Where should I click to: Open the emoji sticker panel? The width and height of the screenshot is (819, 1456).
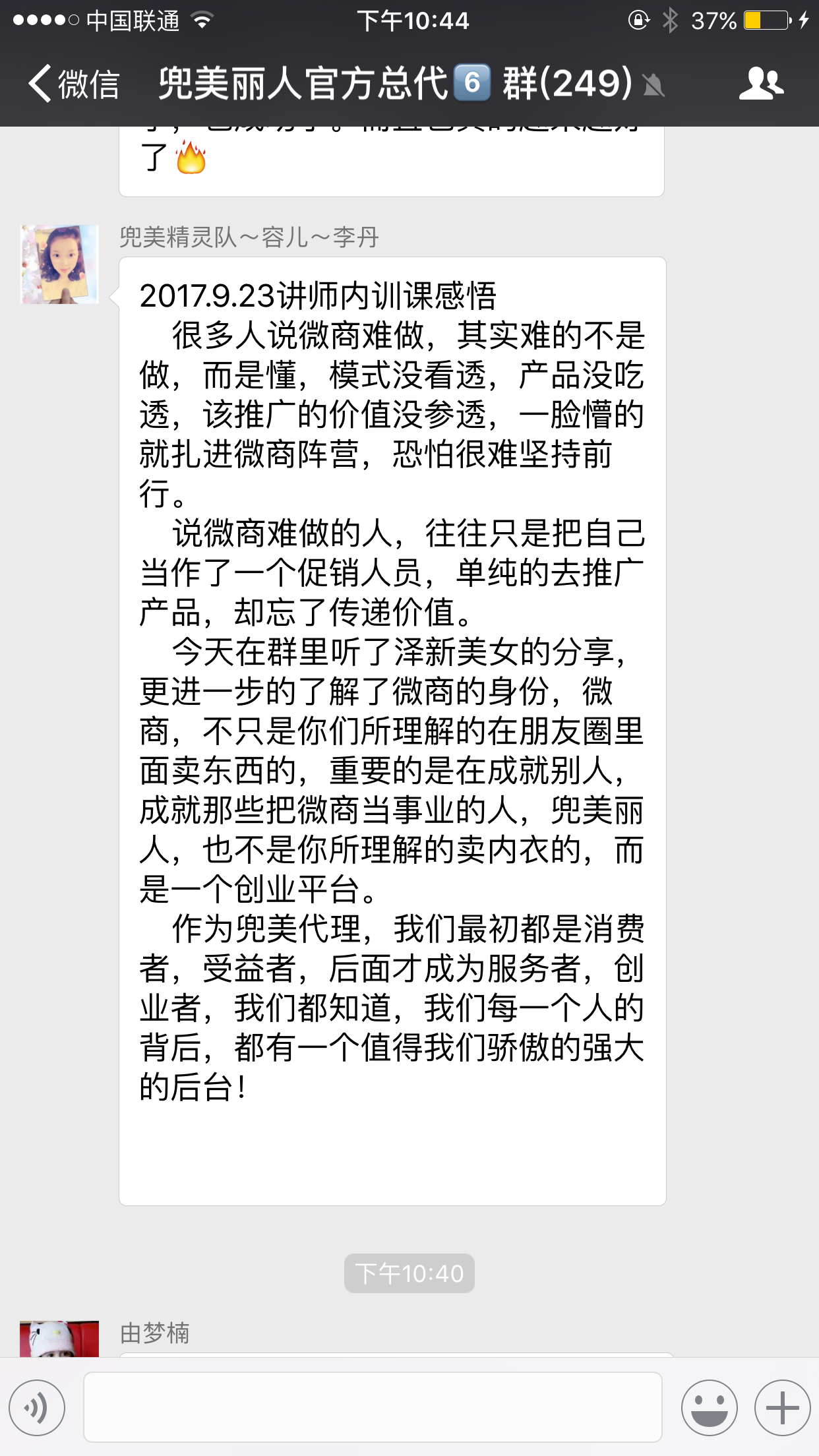click(x=709, y=1407)
